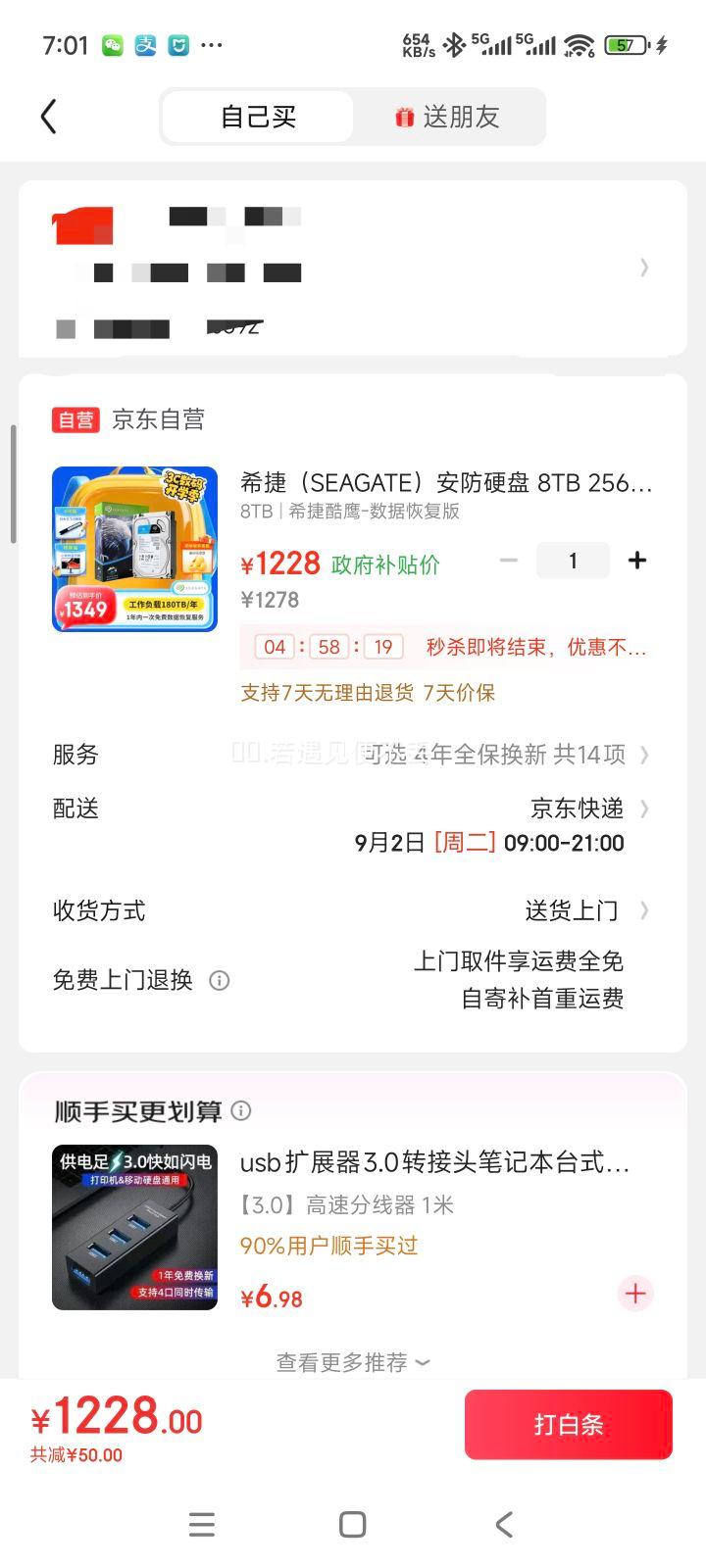Tap the 打白条 payment button
706x1568 pixels.
(568, 1425)
